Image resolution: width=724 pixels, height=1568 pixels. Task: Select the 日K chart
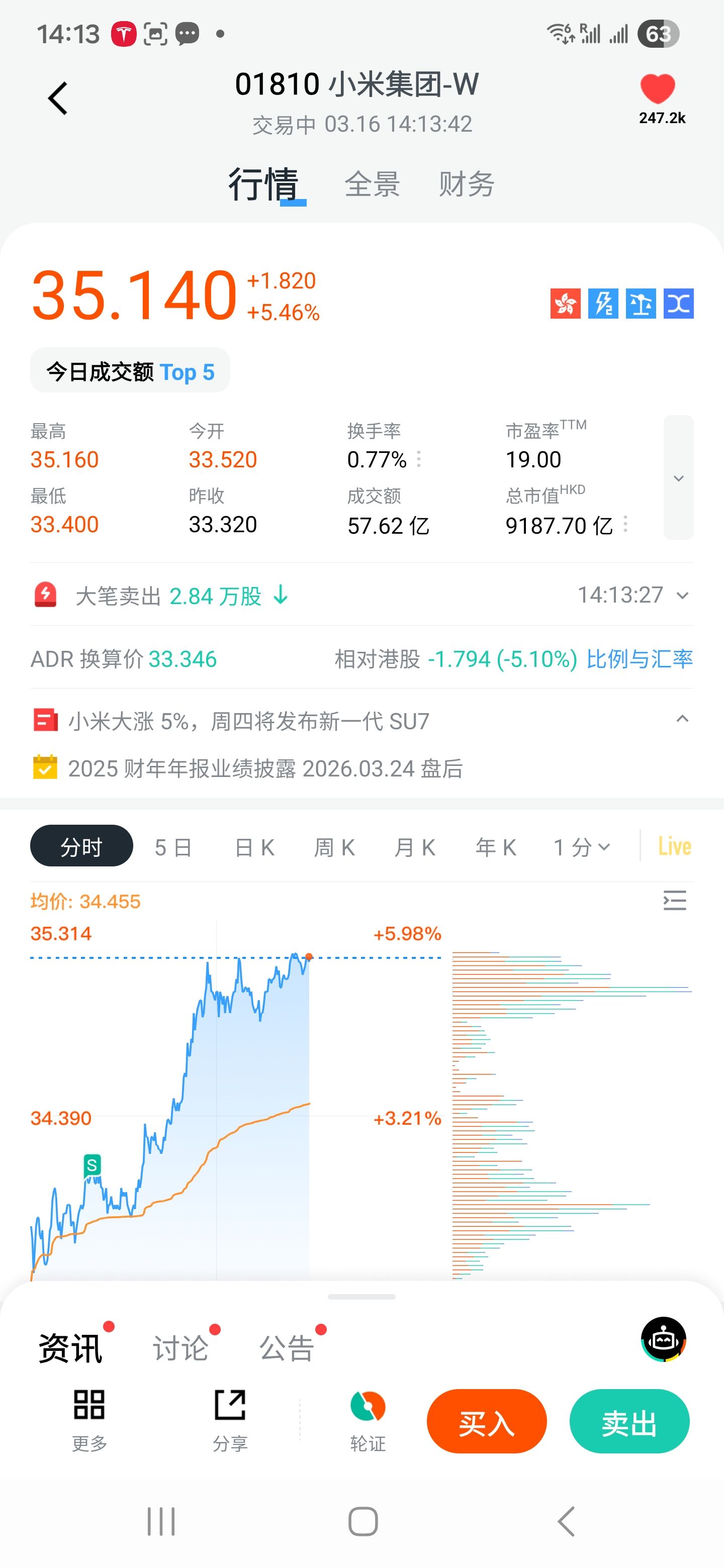254,847
